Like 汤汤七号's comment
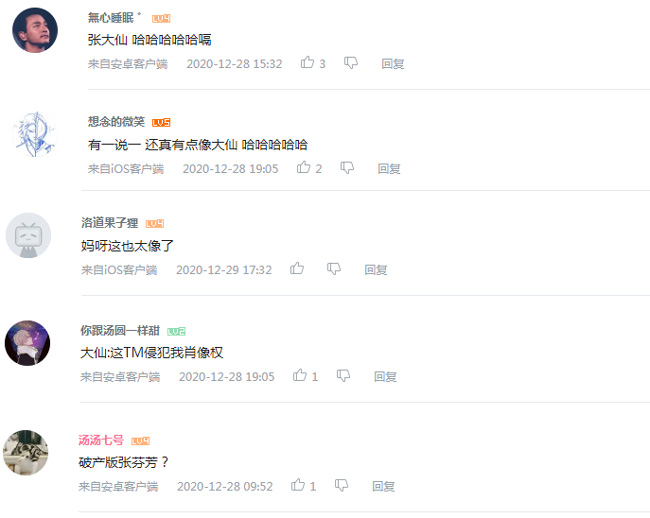Image resolution: width=650 pixels, height=518 pixels. (x=298, y=486)
